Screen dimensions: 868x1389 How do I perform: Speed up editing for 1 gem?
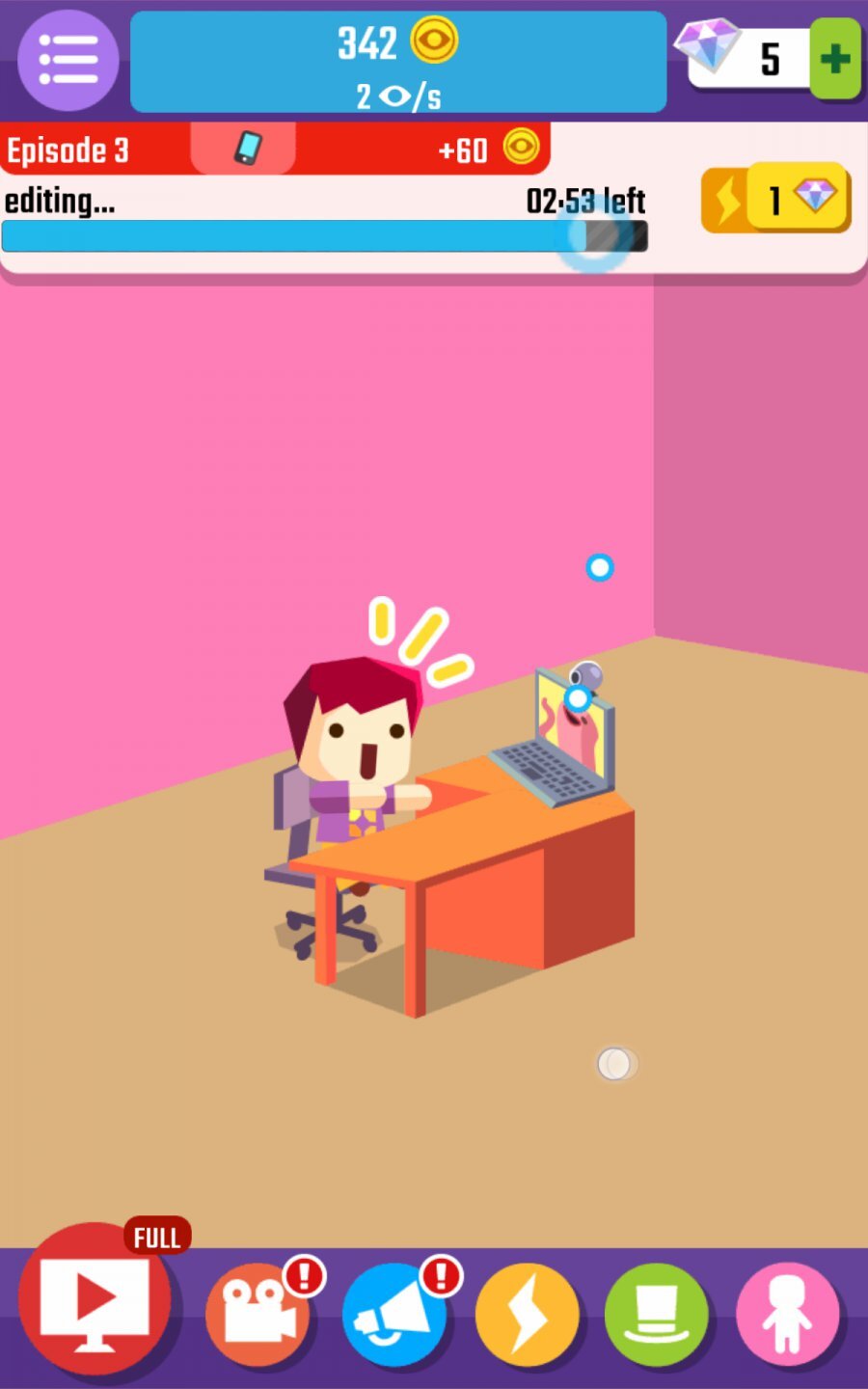coord(776,200)
